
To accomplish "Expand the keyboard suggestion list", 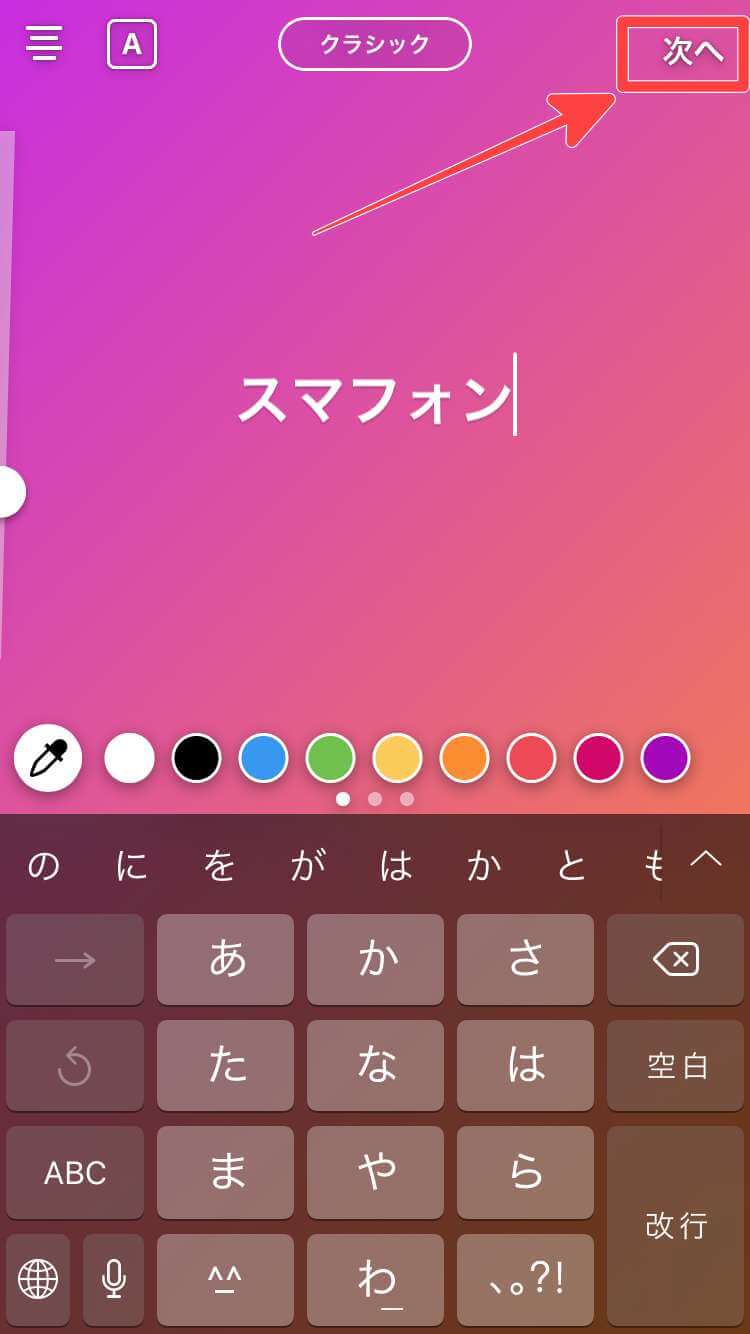I will [x=706, y=859].
